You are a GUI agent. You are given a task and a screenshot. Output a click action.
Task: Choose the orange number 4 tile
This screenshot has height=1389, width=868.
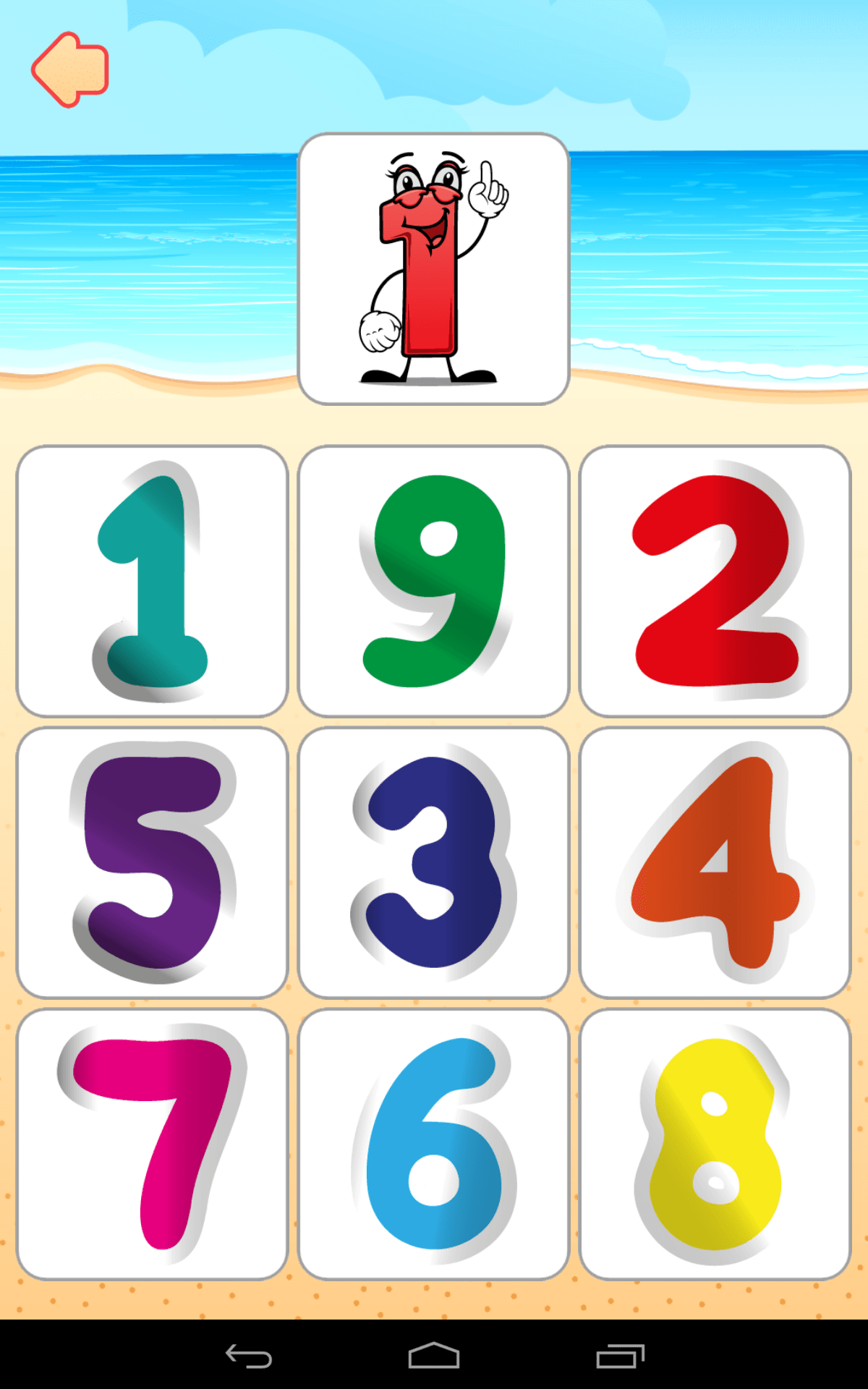[715, 862]
